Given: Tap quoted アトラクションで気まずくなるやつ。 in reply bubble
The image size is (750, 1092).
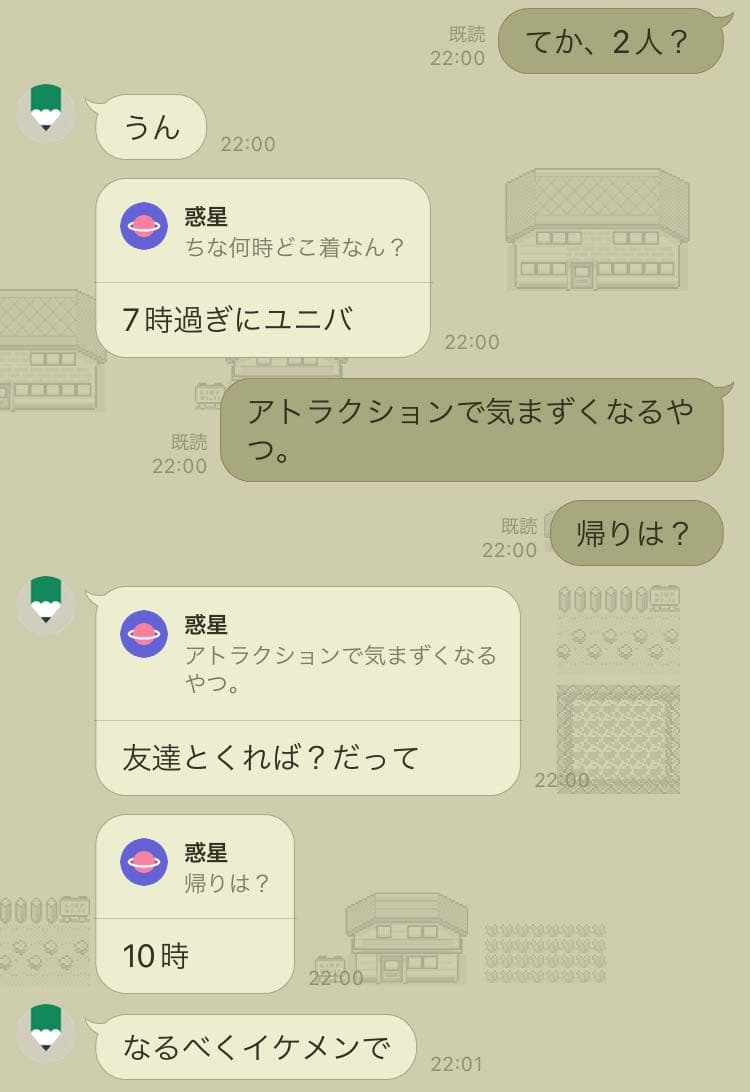Looking at the screenshot, I should pyautogui.click(x=308, y=654).
